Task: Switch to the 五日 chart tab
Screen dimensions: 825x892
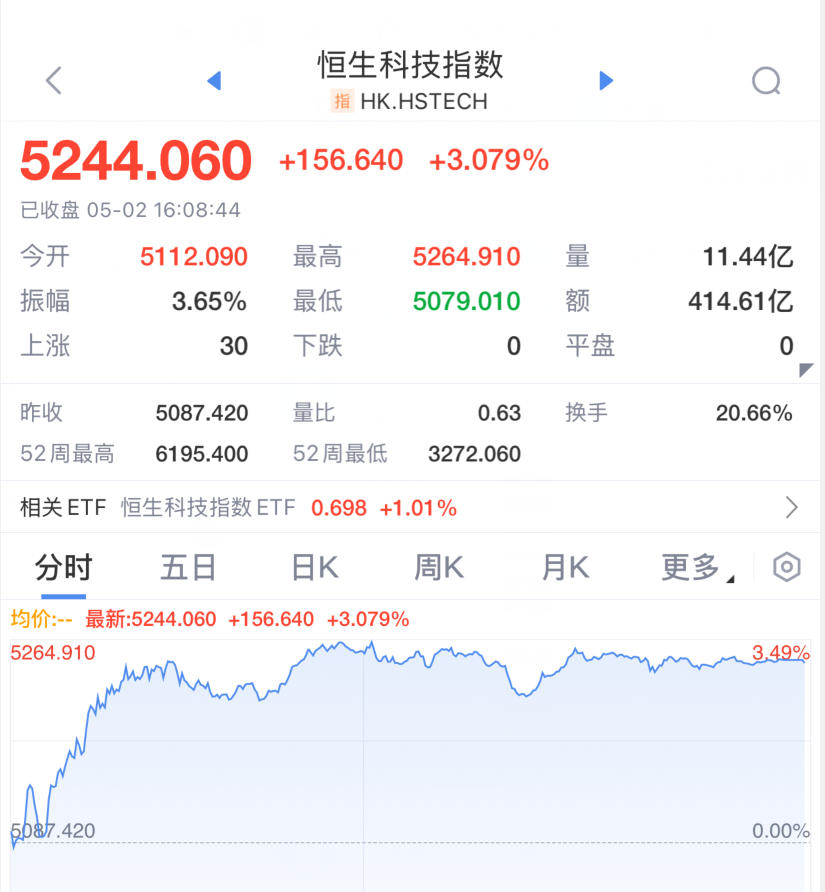Action: (x=188, y=568)
